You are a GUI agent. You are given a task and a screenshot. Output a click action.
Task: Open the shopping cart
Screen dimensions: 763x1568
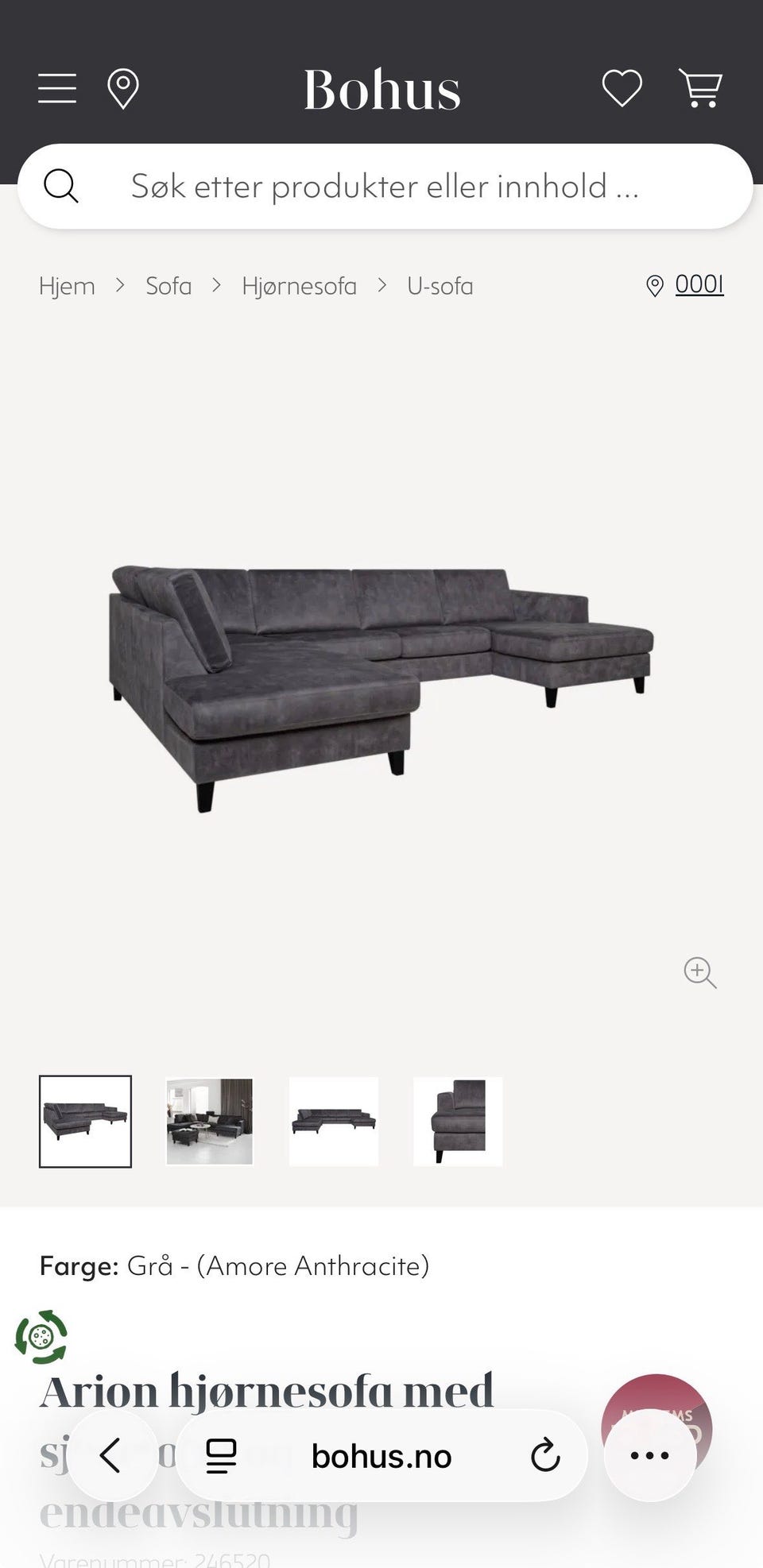pyautogui.click(x=700, y=88)
